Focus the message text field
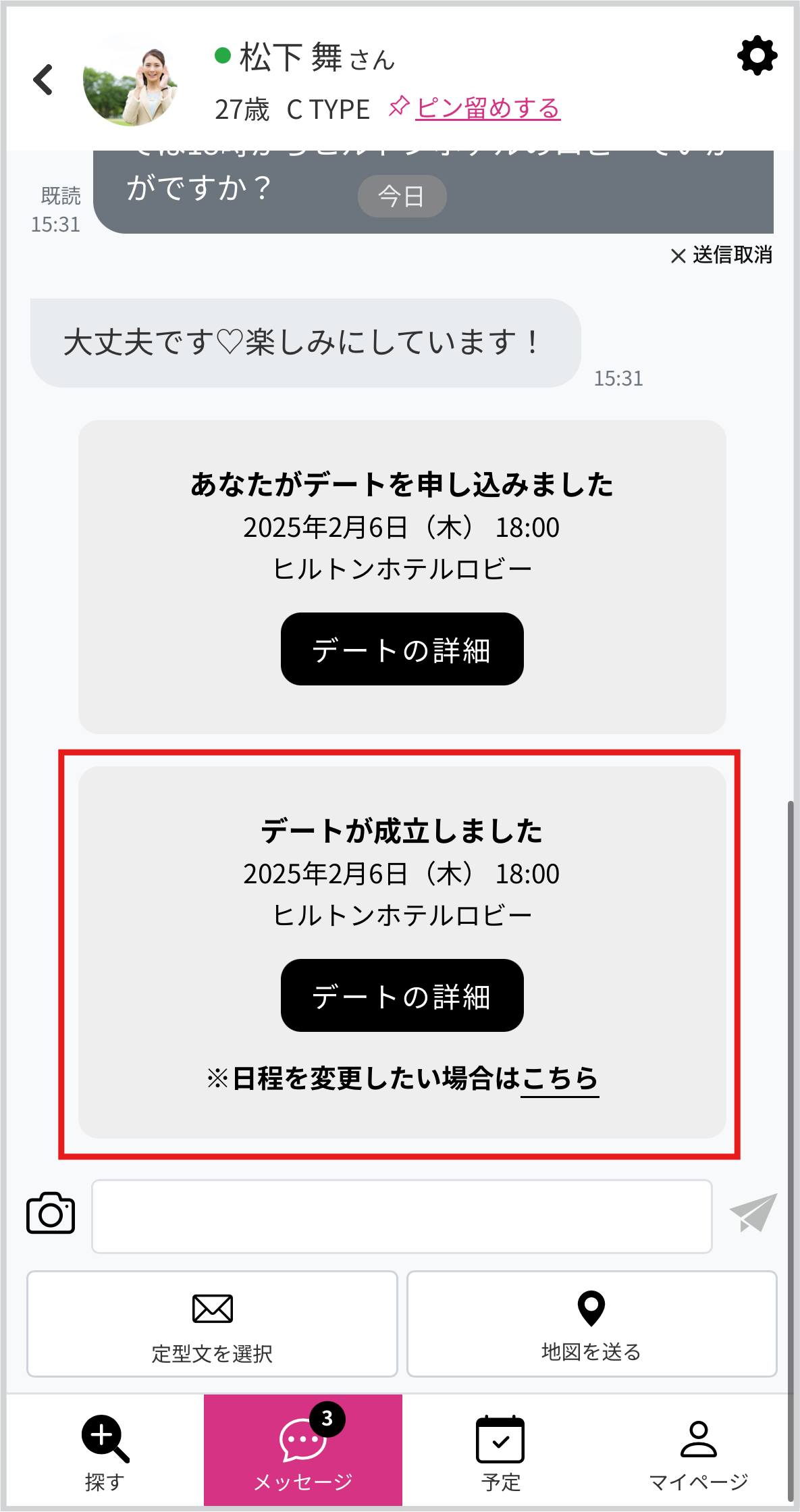Screen dimensions: 800x1512 pyautogui.click(x=402, y=1216)
